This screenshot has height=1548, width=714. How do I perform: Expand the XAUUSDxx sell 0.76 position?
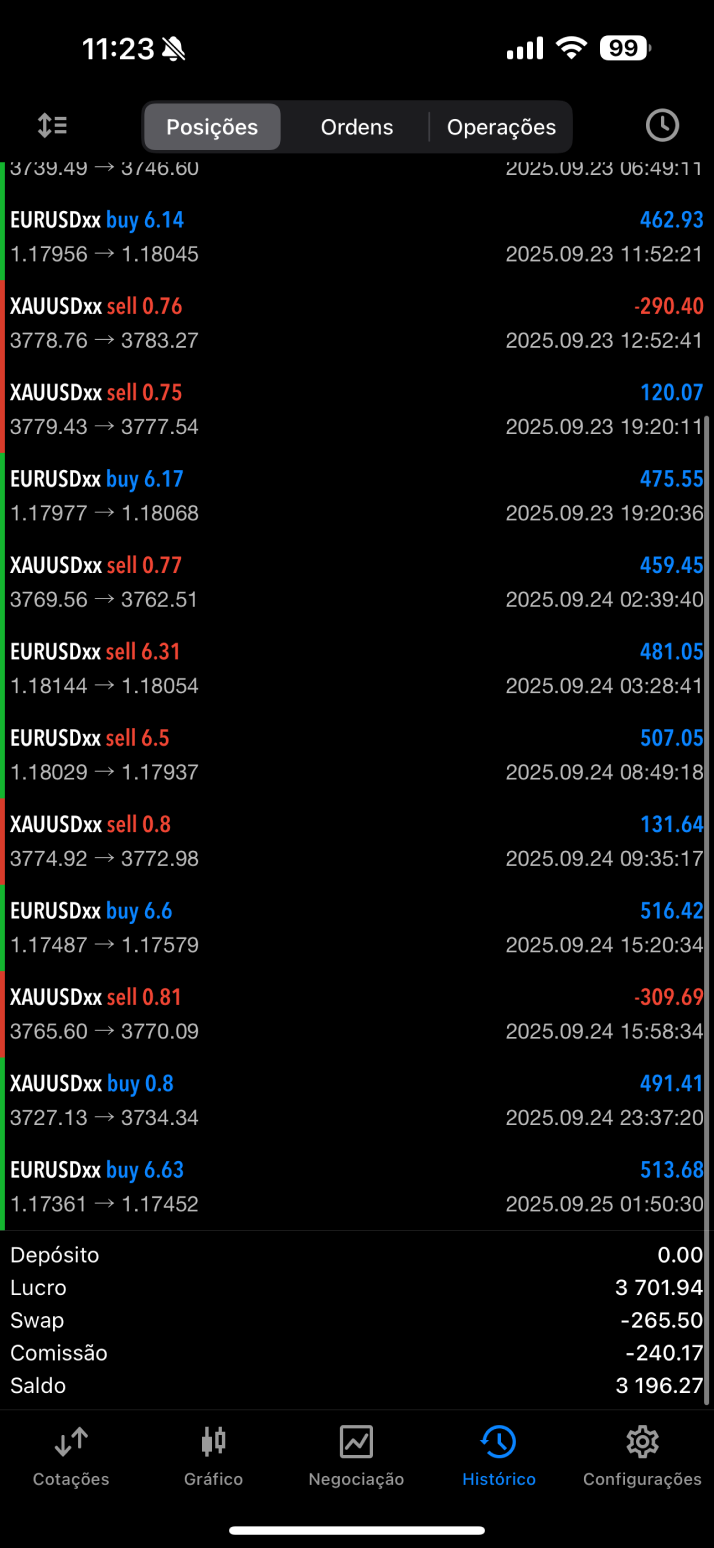pos(357,323)
